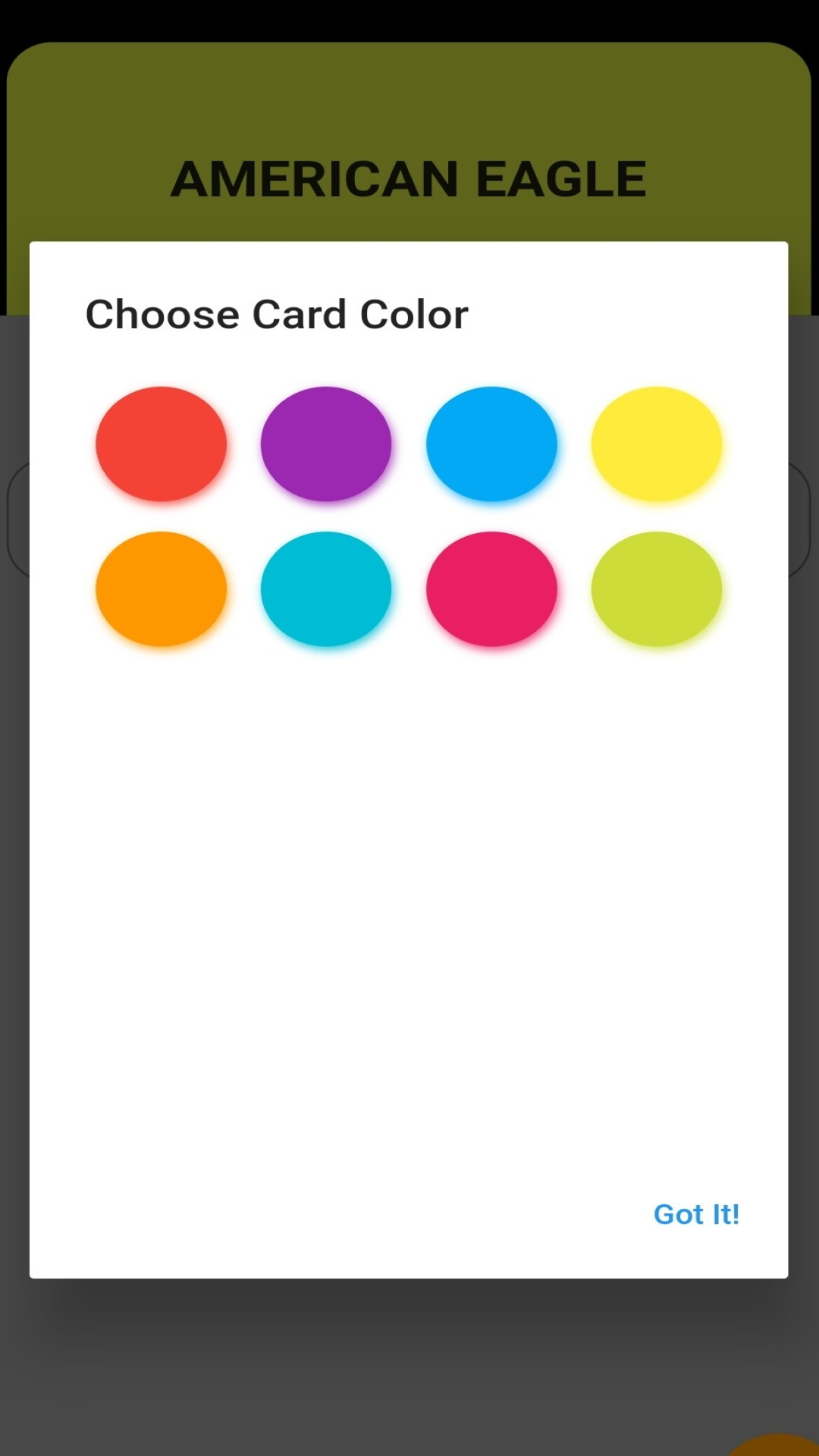Select the red card color

pyautogui.click(x=161, y=444)
